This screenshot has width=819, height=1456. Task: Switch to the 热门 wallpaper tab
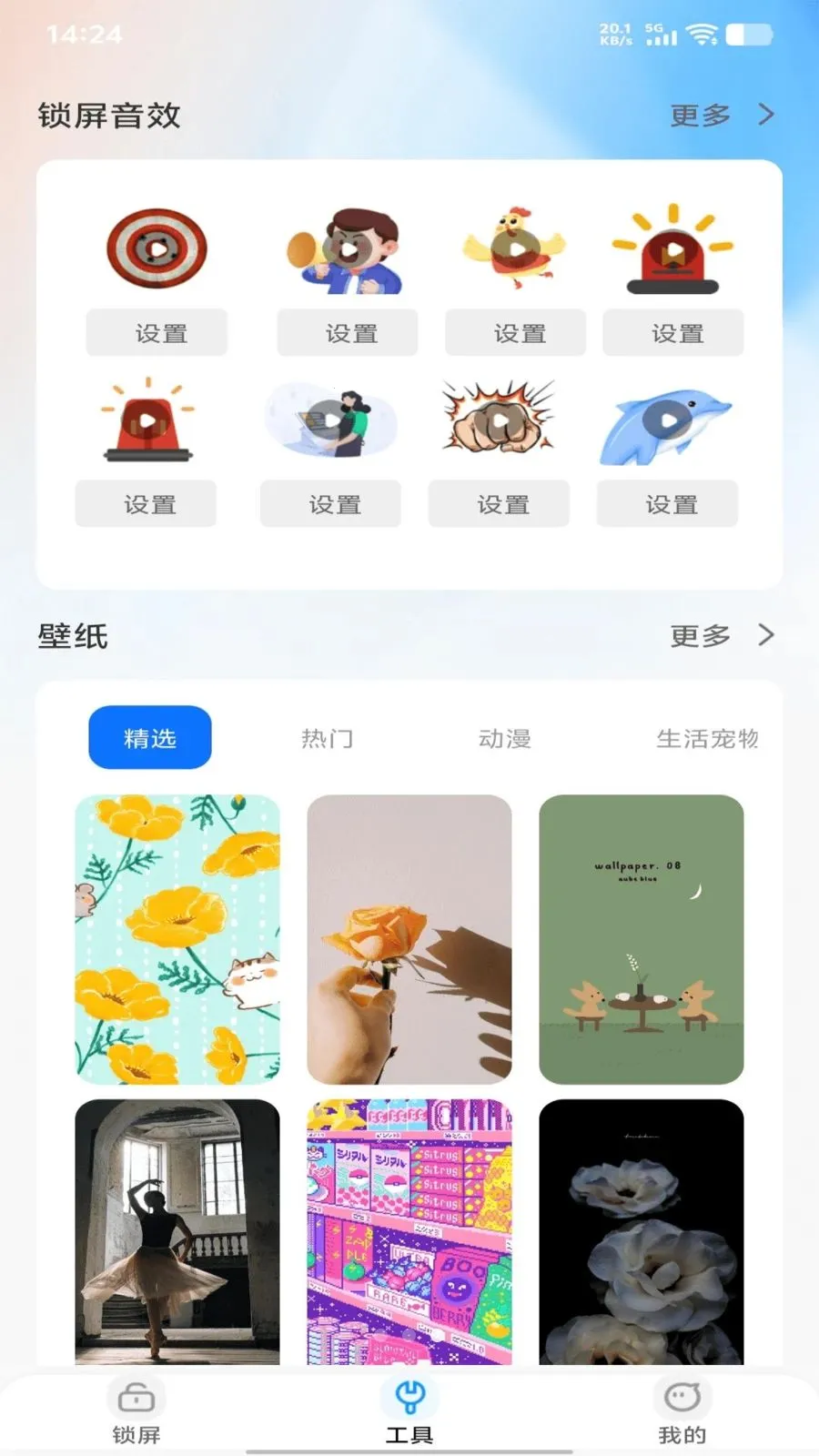(x=328, y=739)
